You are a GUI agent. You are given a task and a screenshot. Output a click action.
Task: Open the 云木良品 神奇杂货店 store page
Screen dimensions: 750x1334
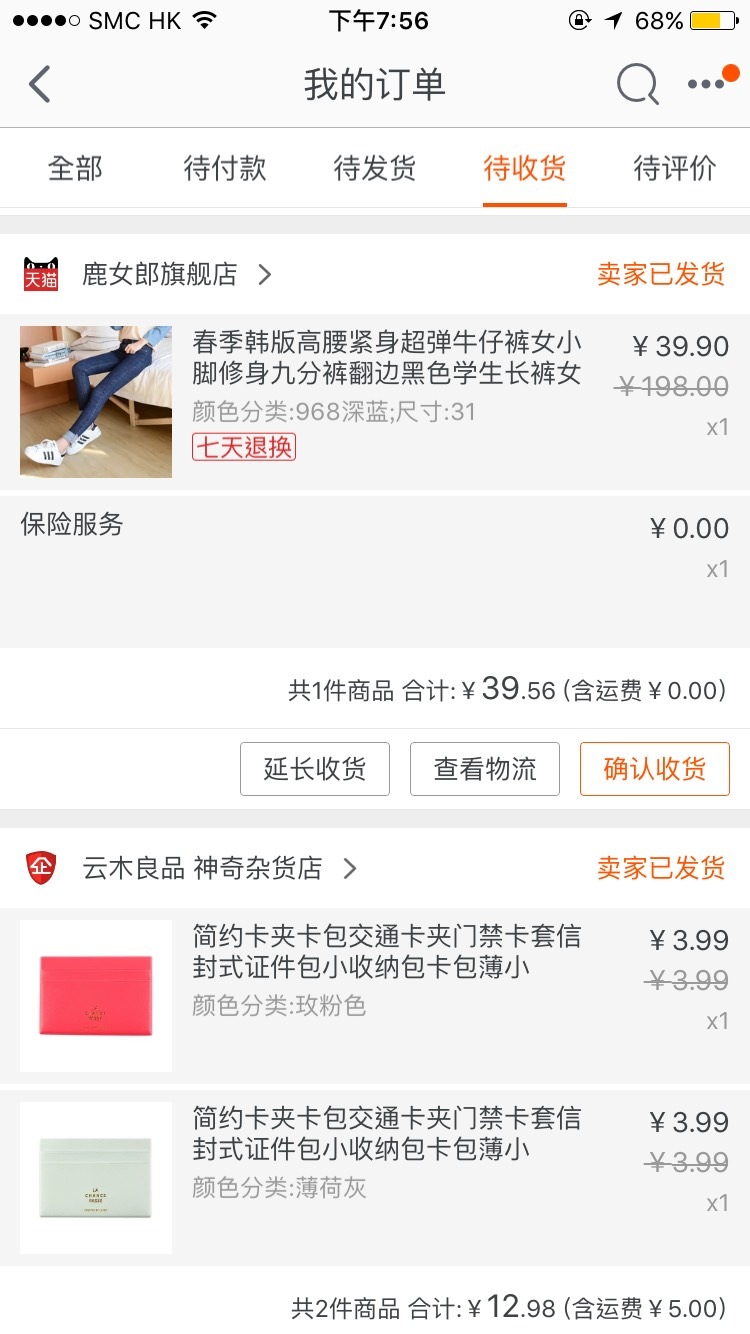point(190,868)
